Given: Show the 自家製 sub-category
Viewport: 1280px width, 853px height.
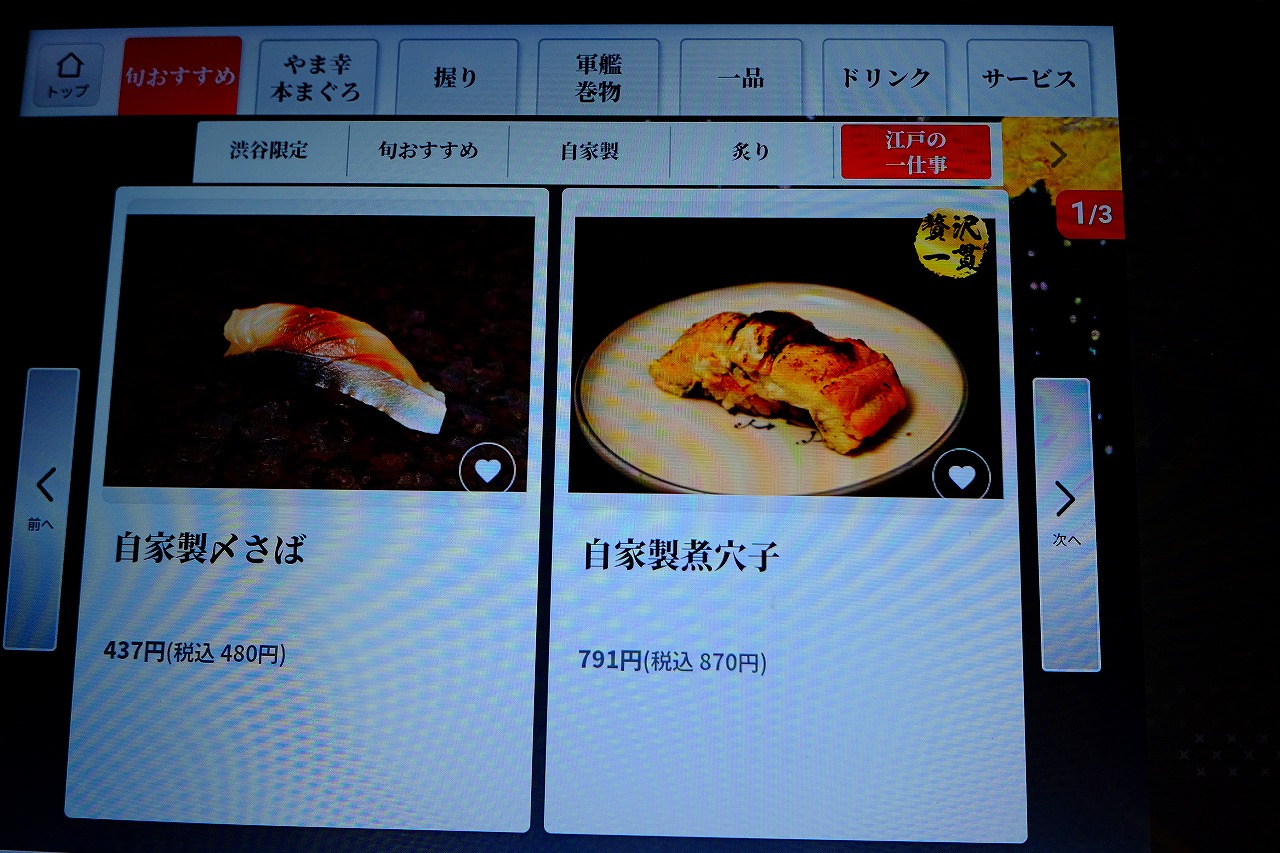Looking at the screenshot, I should pyautogui.click(x=589, y=152).
